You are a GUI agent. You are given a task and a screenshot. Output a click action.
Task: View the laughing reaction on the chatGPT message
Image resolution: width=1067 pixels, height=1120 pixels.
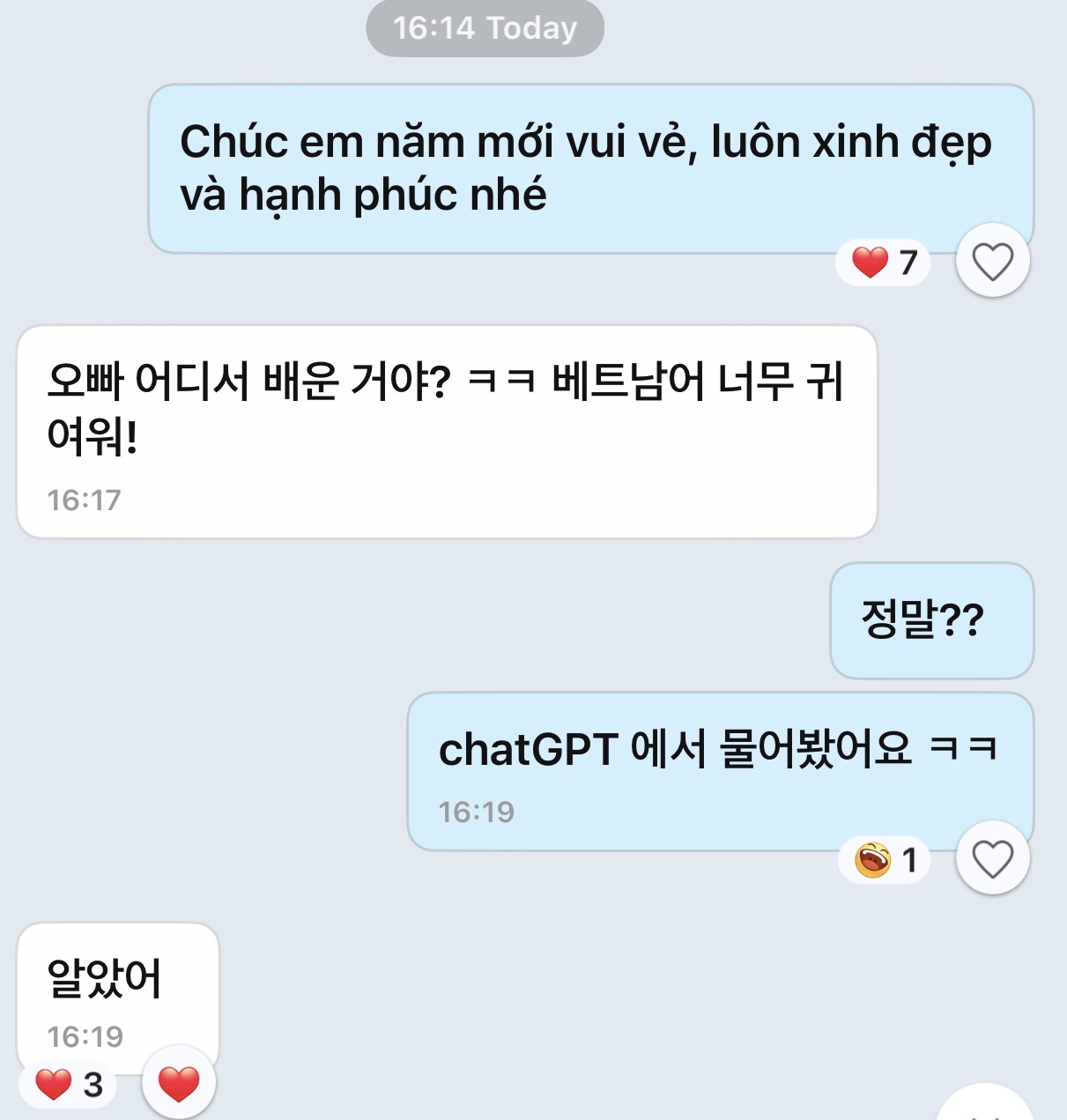click(885, 859)
